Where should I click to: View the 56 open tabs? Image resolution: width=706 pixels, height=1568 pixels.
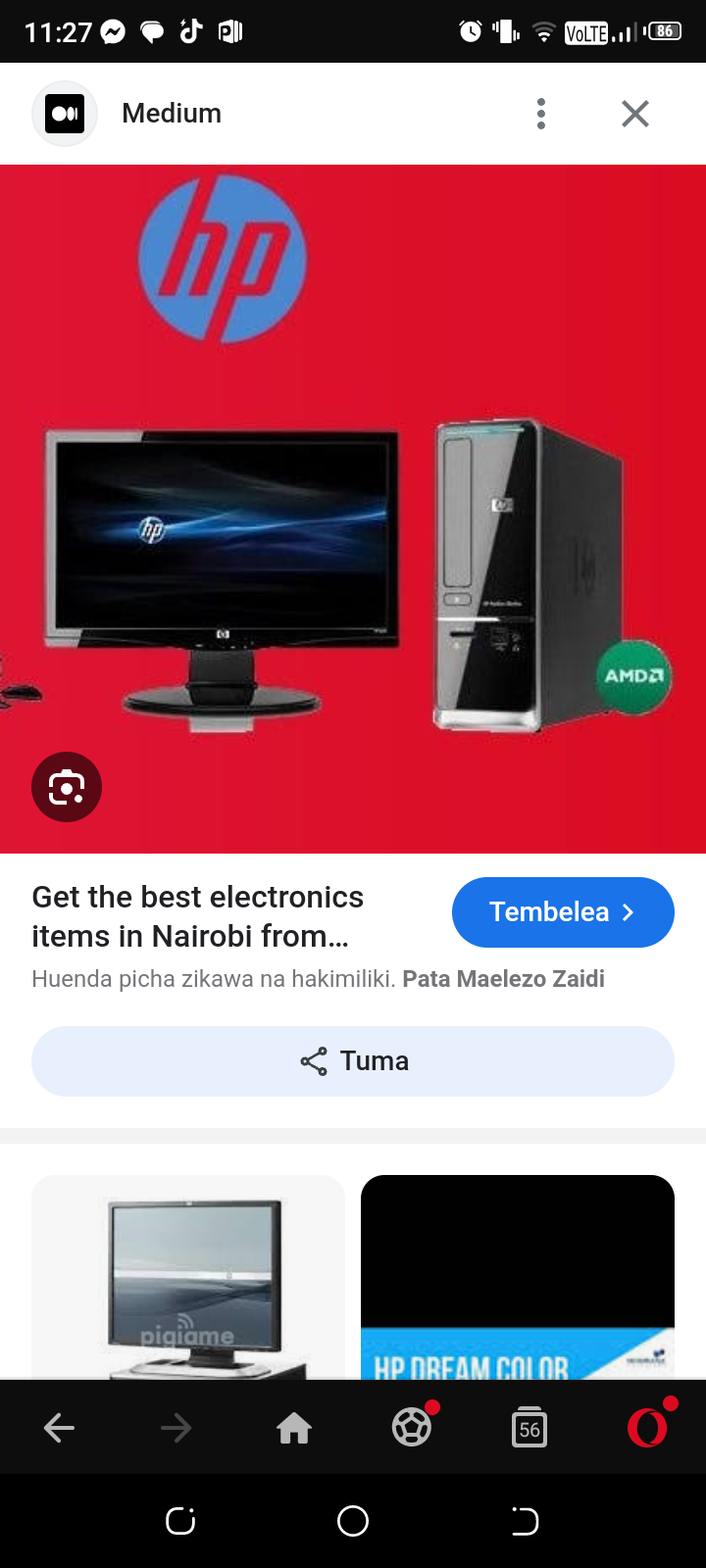click(529, 1429)
